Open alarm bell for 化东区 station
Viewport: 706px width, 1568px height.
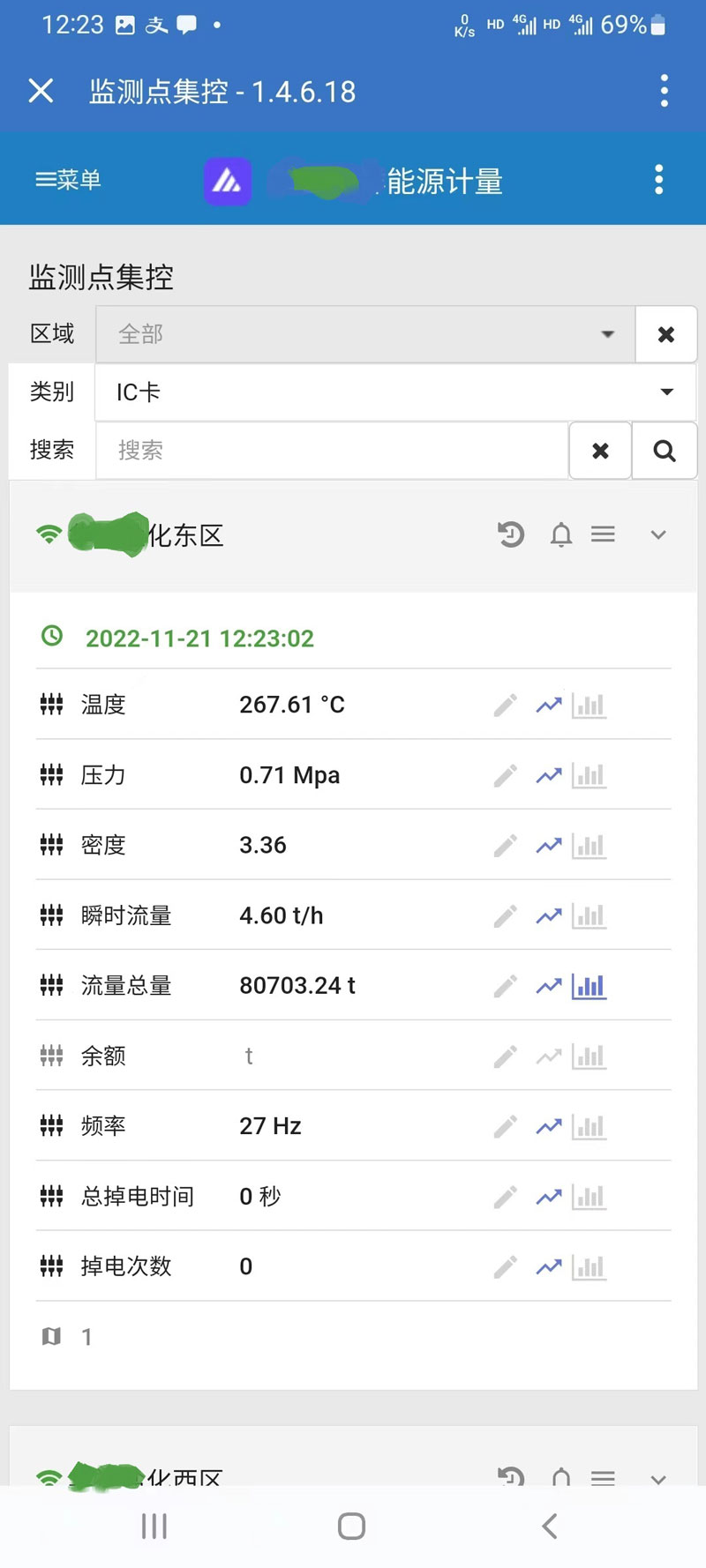click(561, 534)
